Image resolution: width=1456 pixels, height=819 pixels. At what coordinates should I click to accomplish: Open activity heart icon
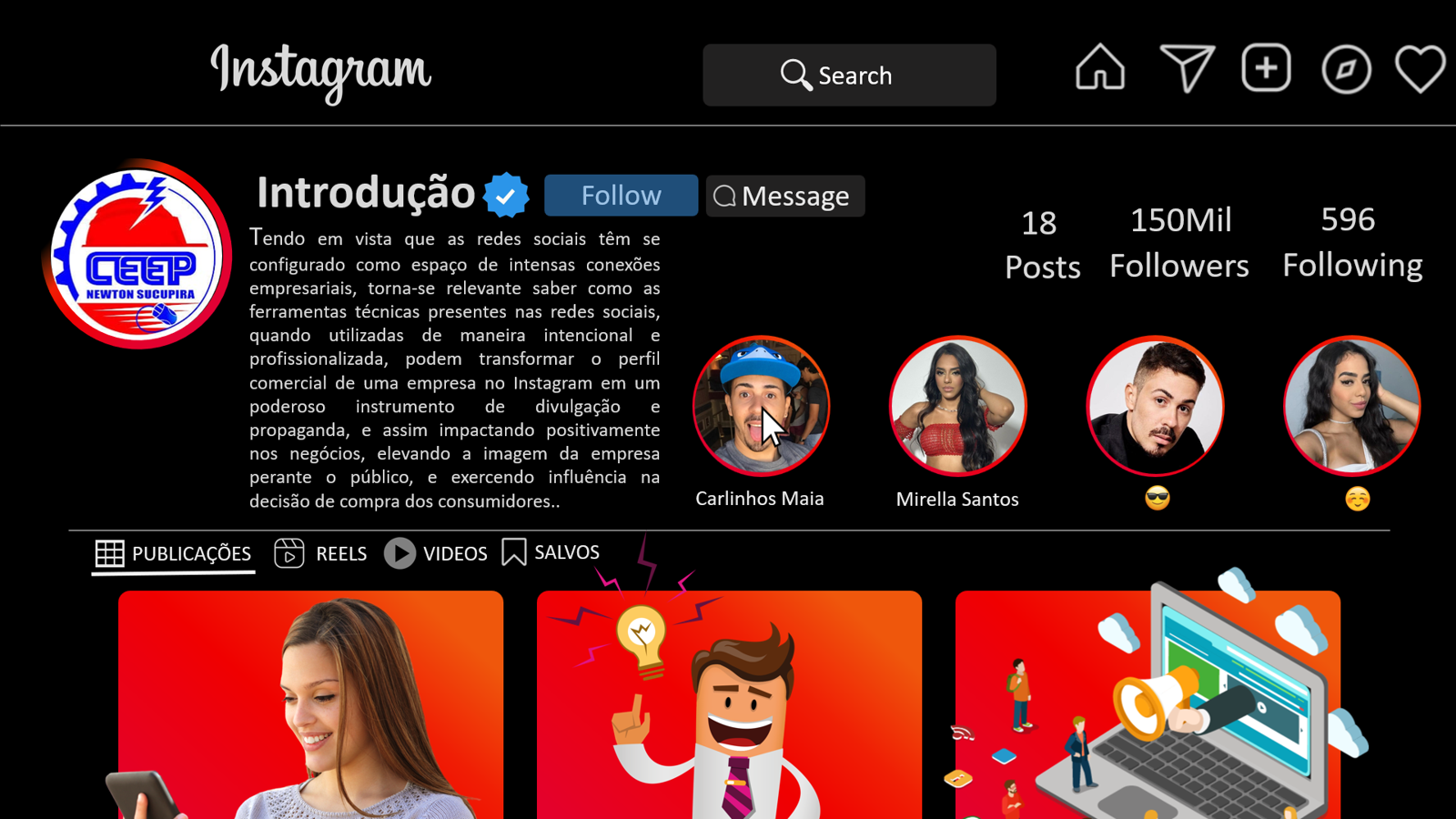pyautogui.click(x=1420, y=68)
